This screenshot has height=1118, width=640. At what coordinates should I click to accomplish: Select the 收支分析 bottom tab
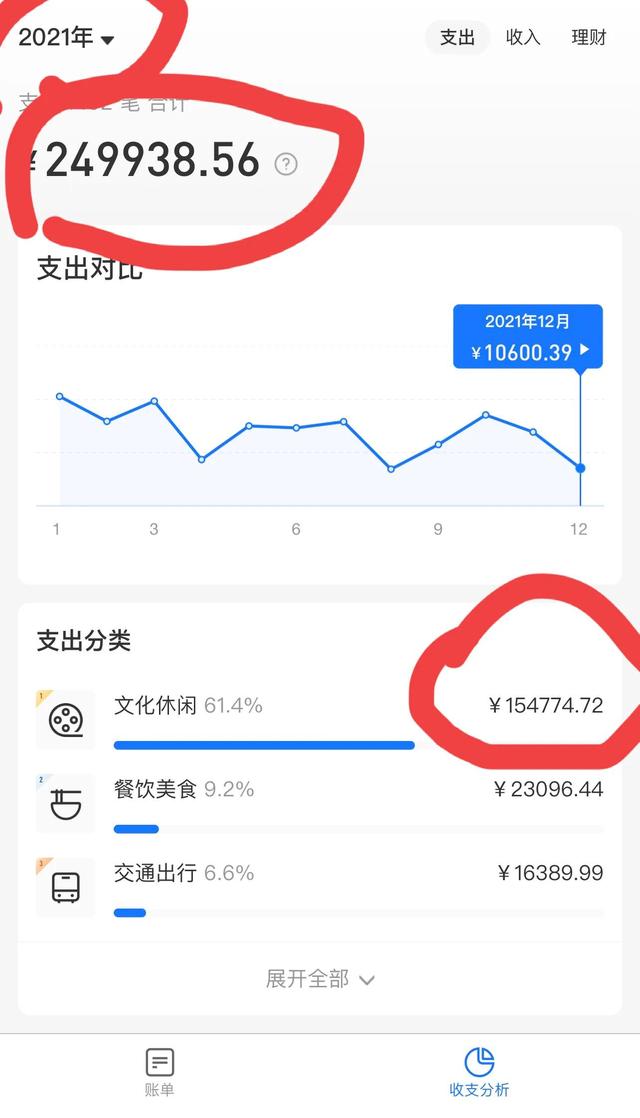coord(479,1072)
